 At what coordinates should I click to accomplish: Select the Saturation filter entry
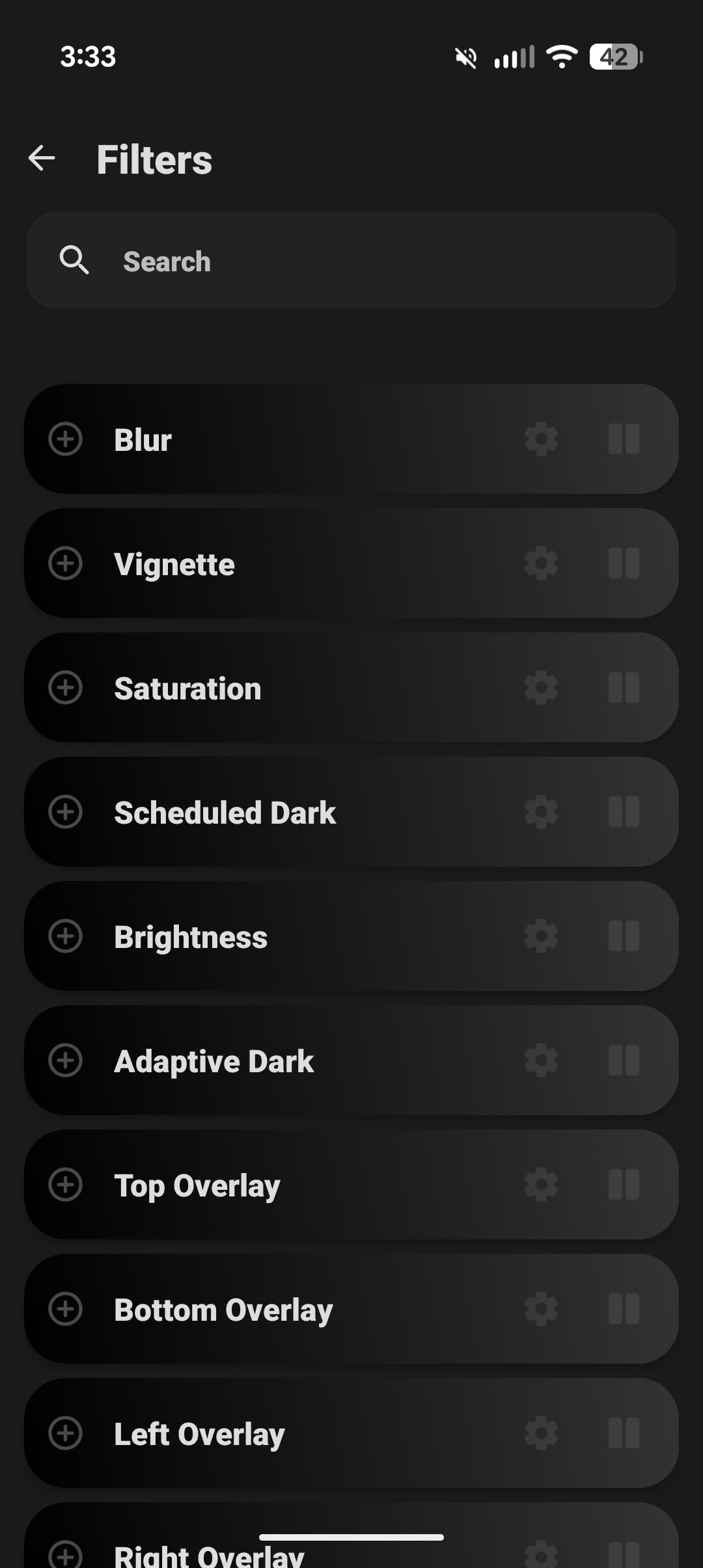[260, 688]
